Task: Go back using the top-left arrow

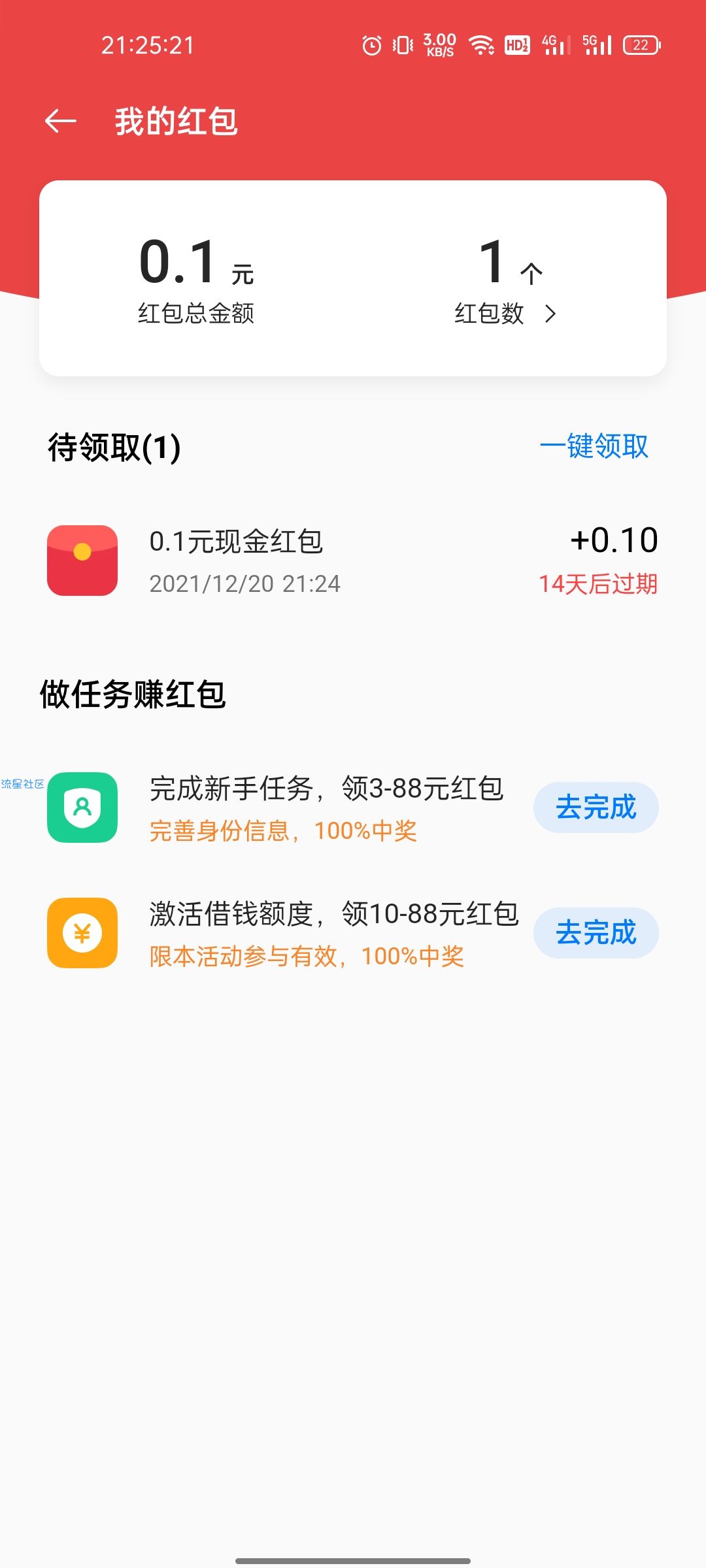Action: coord(60,122)
